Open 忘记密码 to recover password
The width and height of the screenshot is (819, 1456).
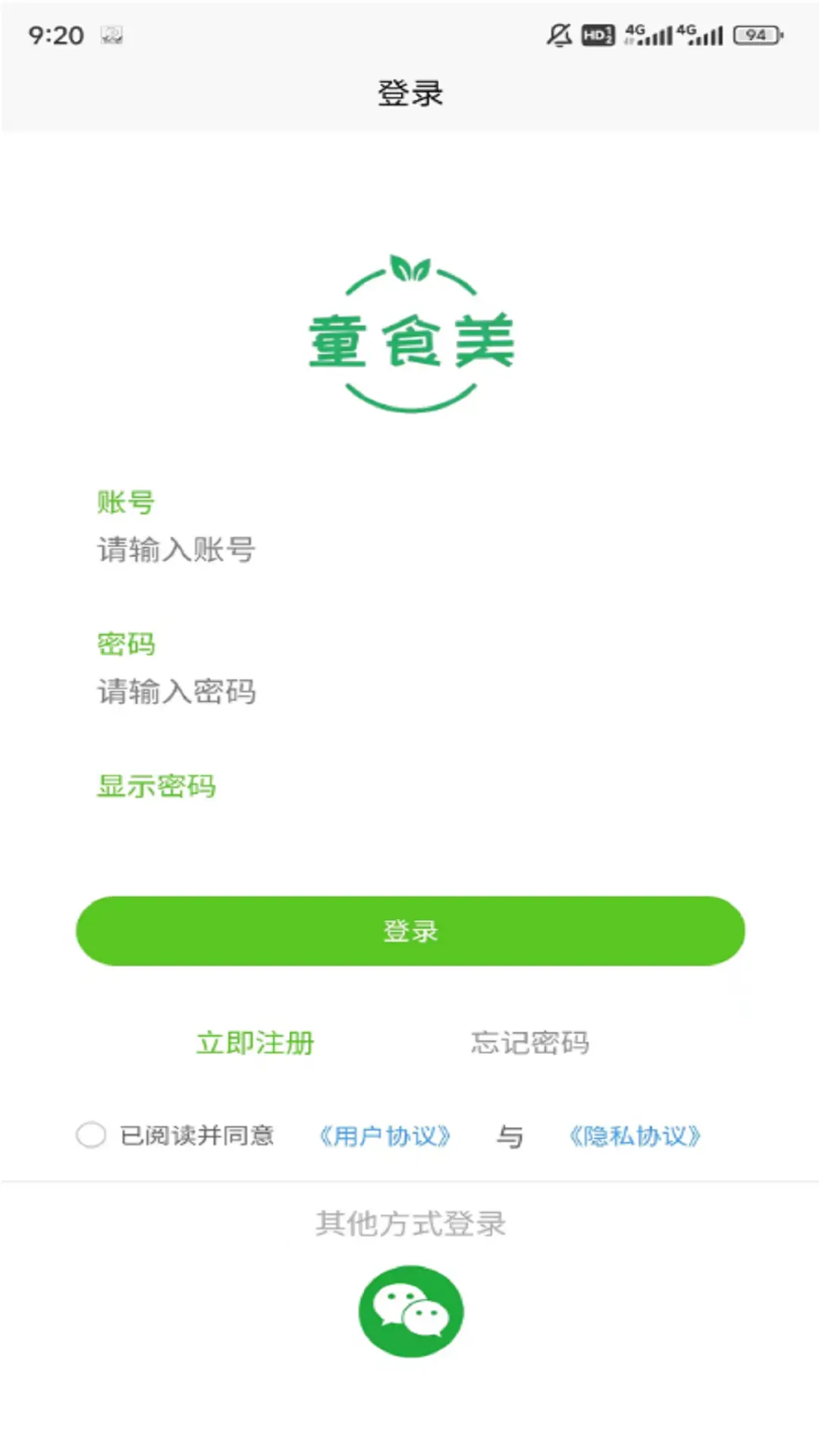pyautogui.click(x=529, y=1043)
